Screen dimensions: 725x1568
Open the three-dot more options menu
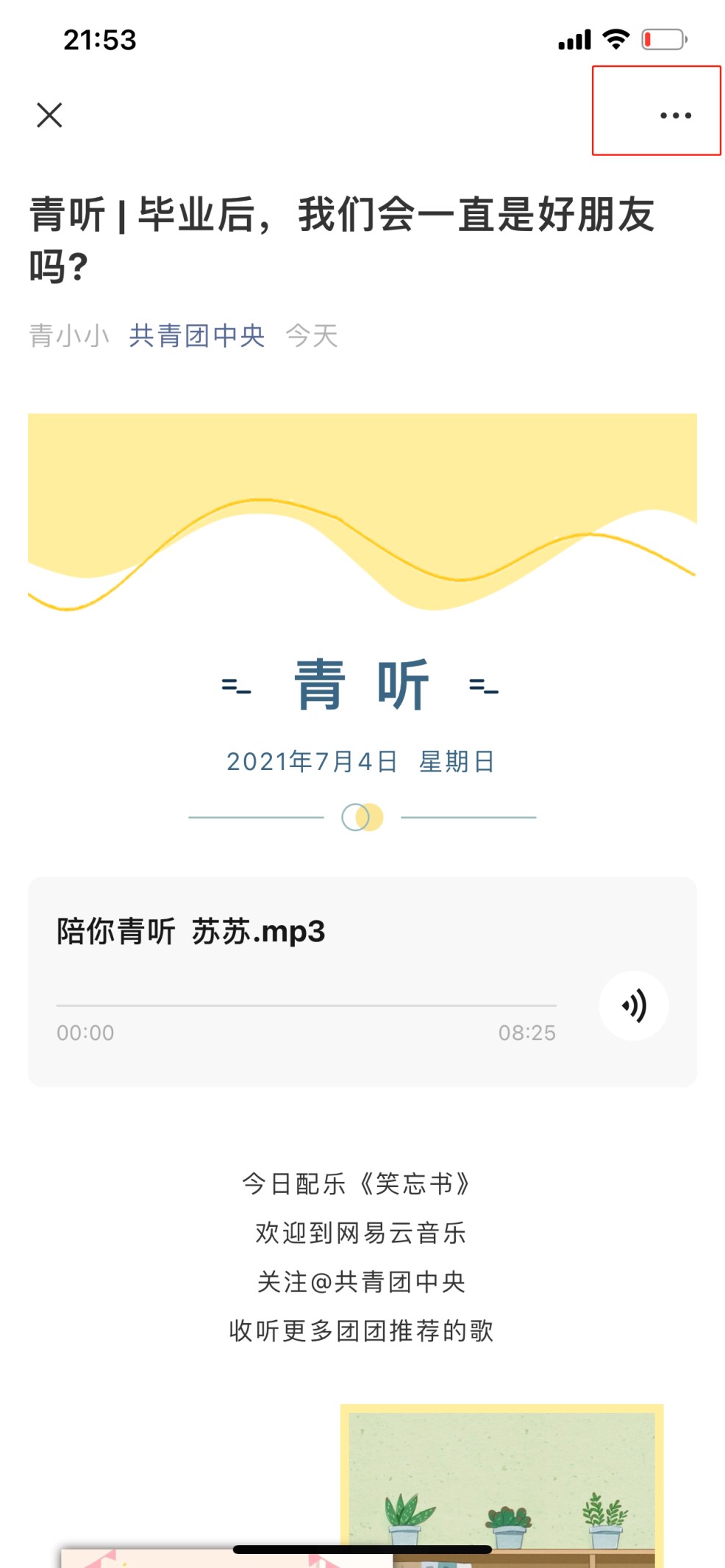pyautogui.click(x=676, y=115)
